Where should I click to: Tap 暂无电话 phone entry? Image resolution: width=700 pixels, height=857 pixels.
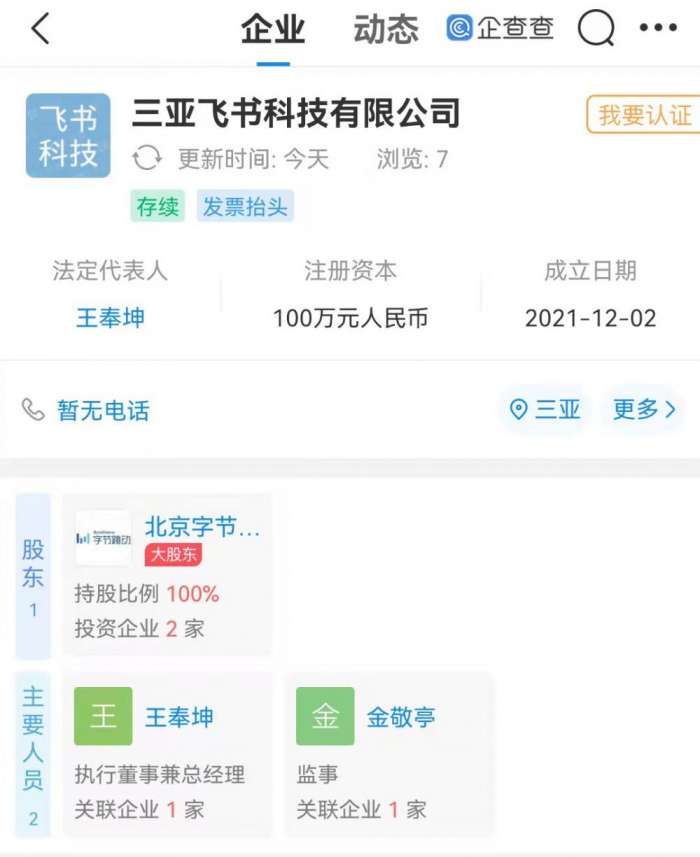pyautogui.click(x=103, y=410)
